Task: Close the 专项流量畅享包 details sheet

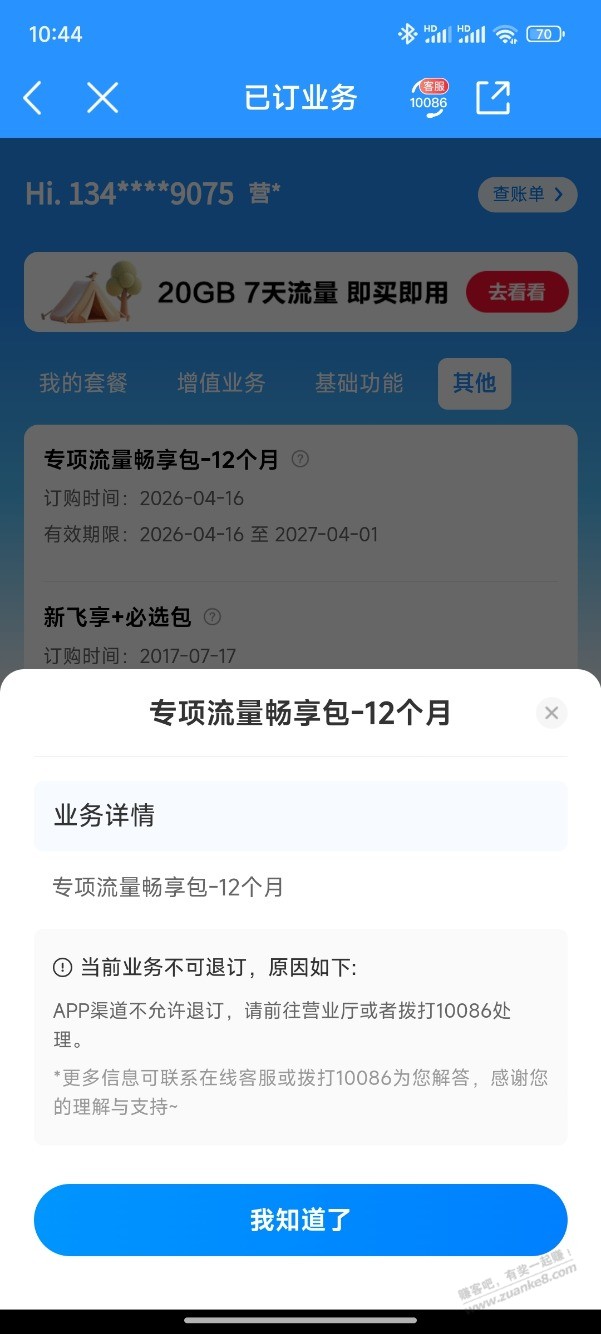Action: (551, 713)
